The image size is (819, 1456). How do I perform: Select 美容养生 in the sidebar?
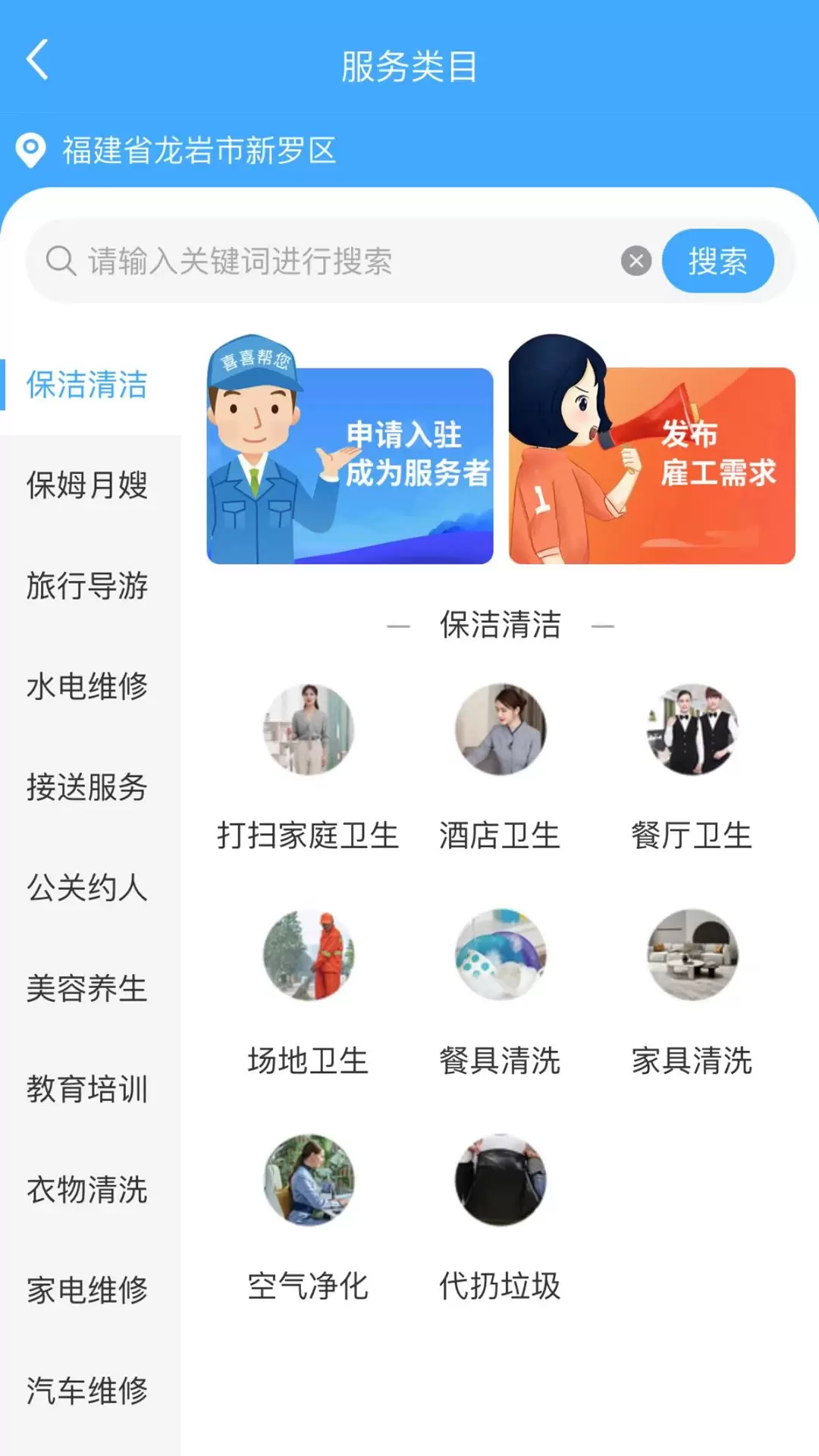click(x=87, y=989)
